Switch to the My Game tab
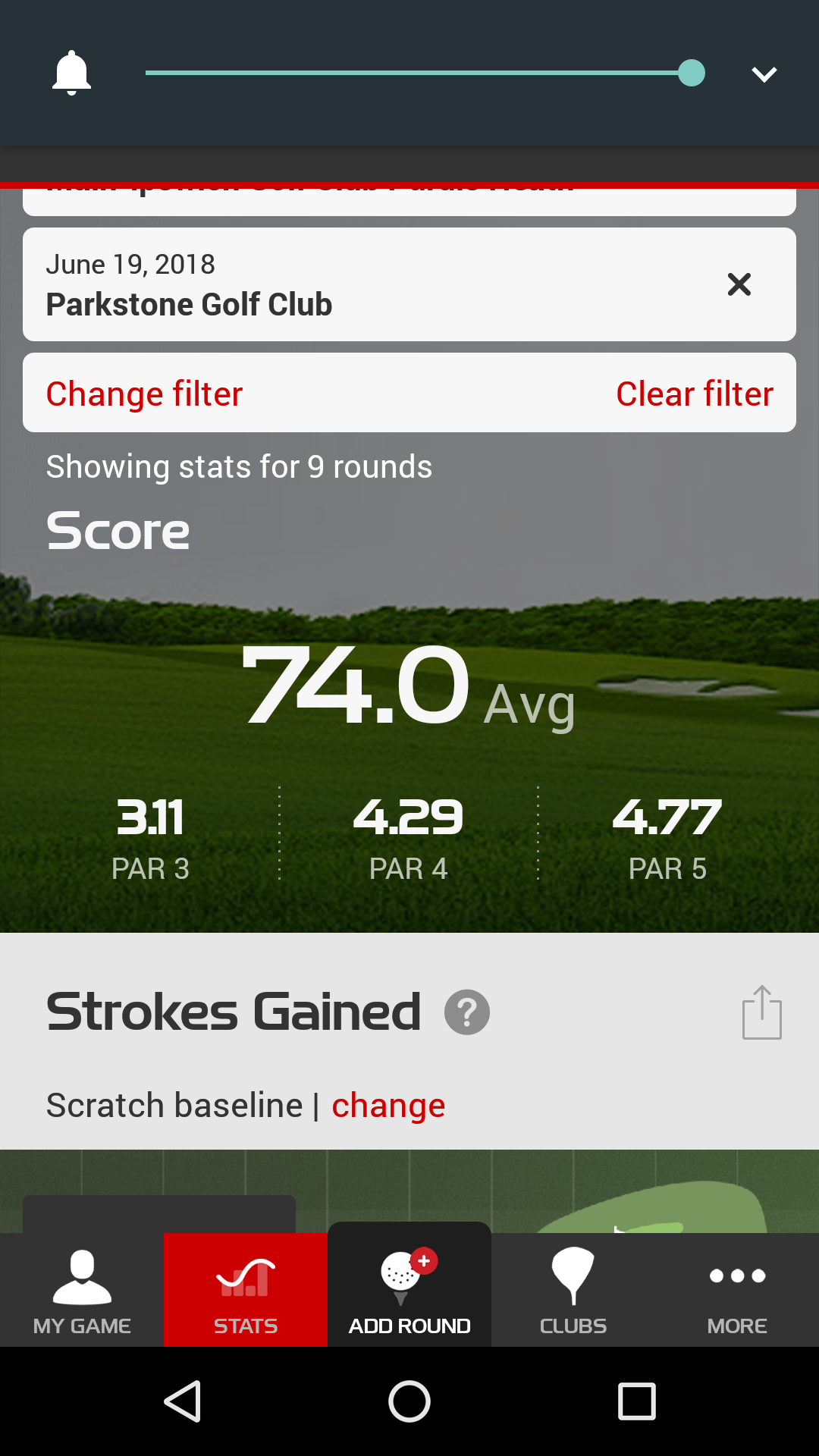This screenshot has width=819, height=1456. point(82,1291)
